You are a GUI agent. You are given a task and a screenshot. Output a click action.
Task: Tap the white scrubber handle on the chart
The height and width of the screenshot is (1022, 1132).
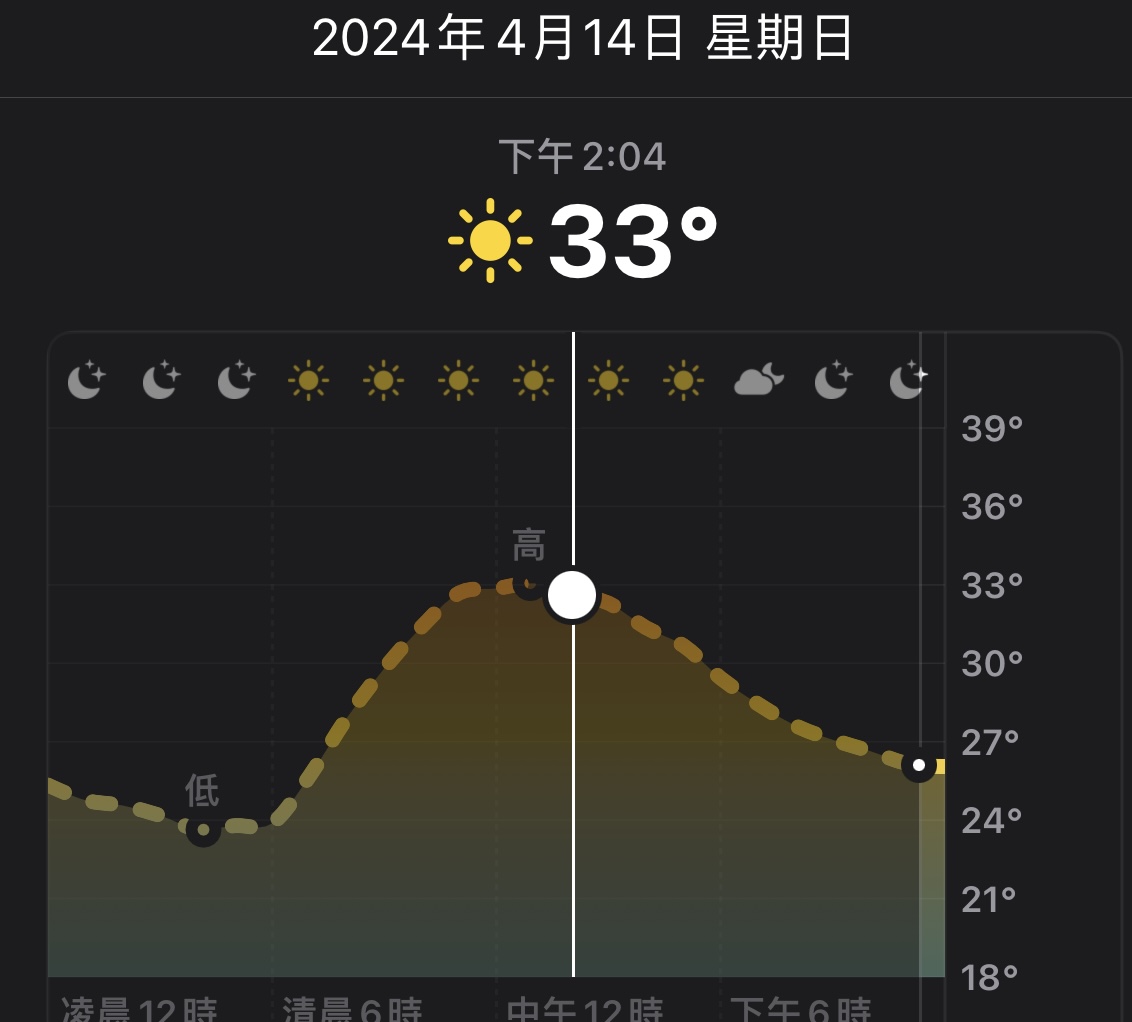572,596
